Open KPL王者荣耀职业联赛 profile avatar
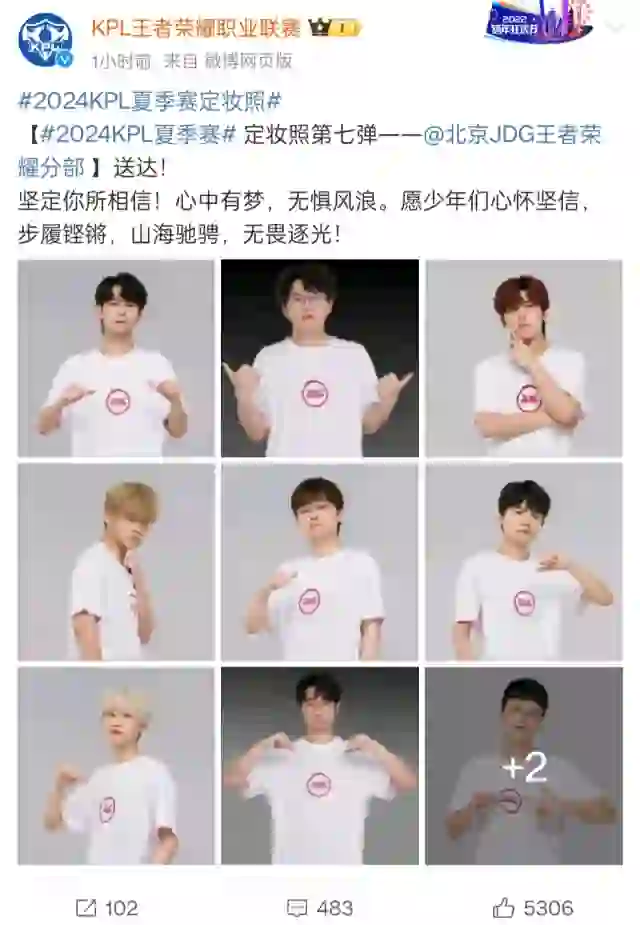This screenshot has height=925, width=640. tap(46, 40)
